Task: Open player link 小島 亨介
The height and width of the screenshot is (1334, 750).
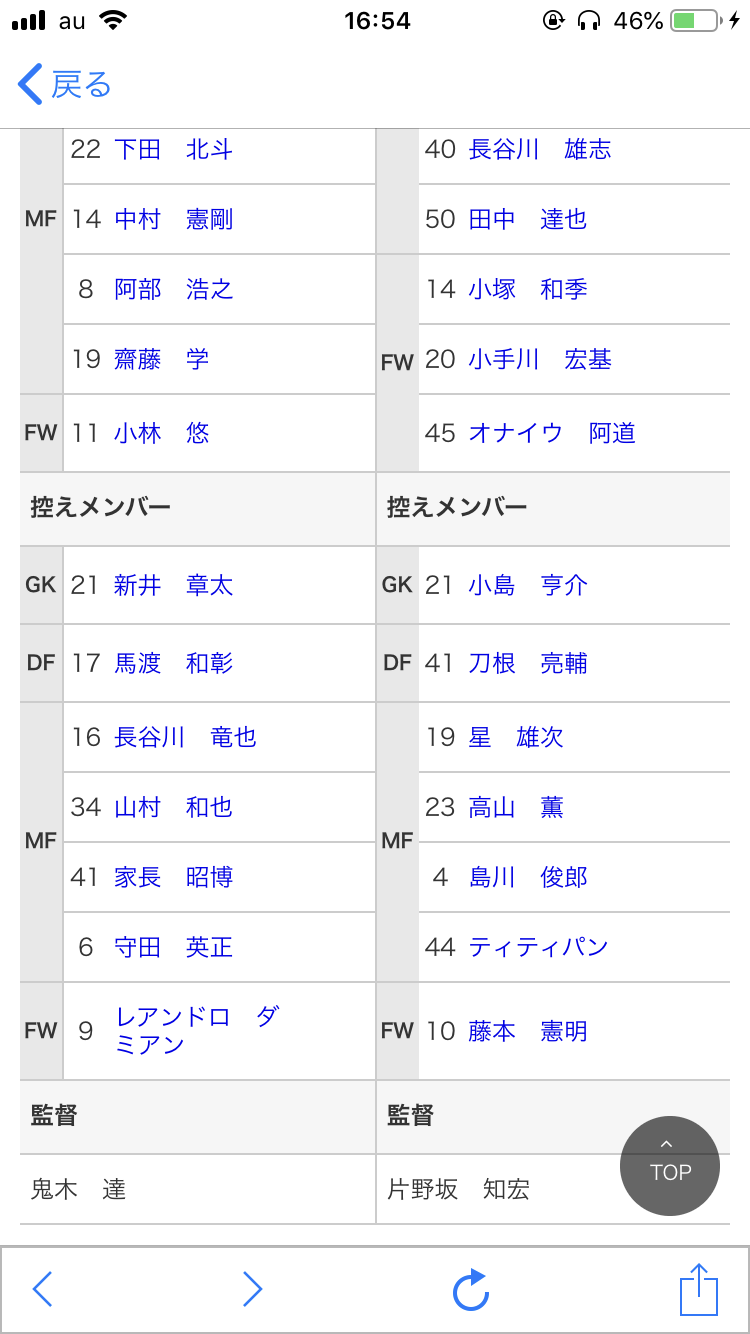Action: pos(528,585)
